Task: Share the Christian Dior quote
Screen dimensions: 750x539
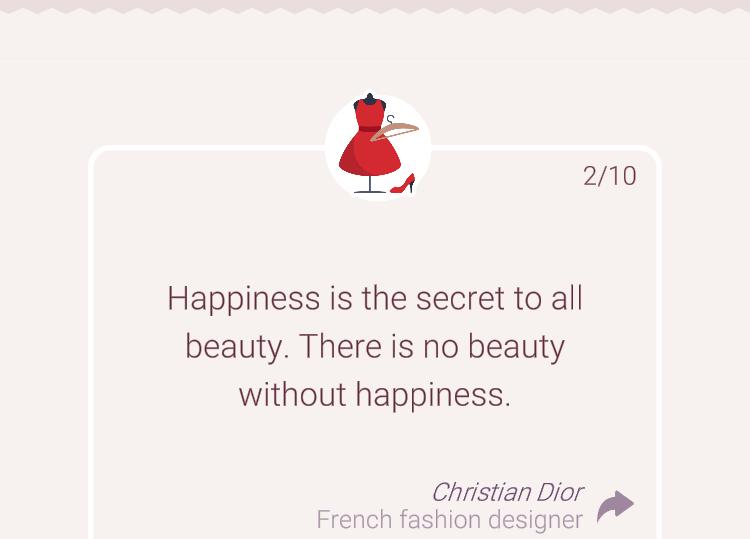Action: [x=615, y=506]
